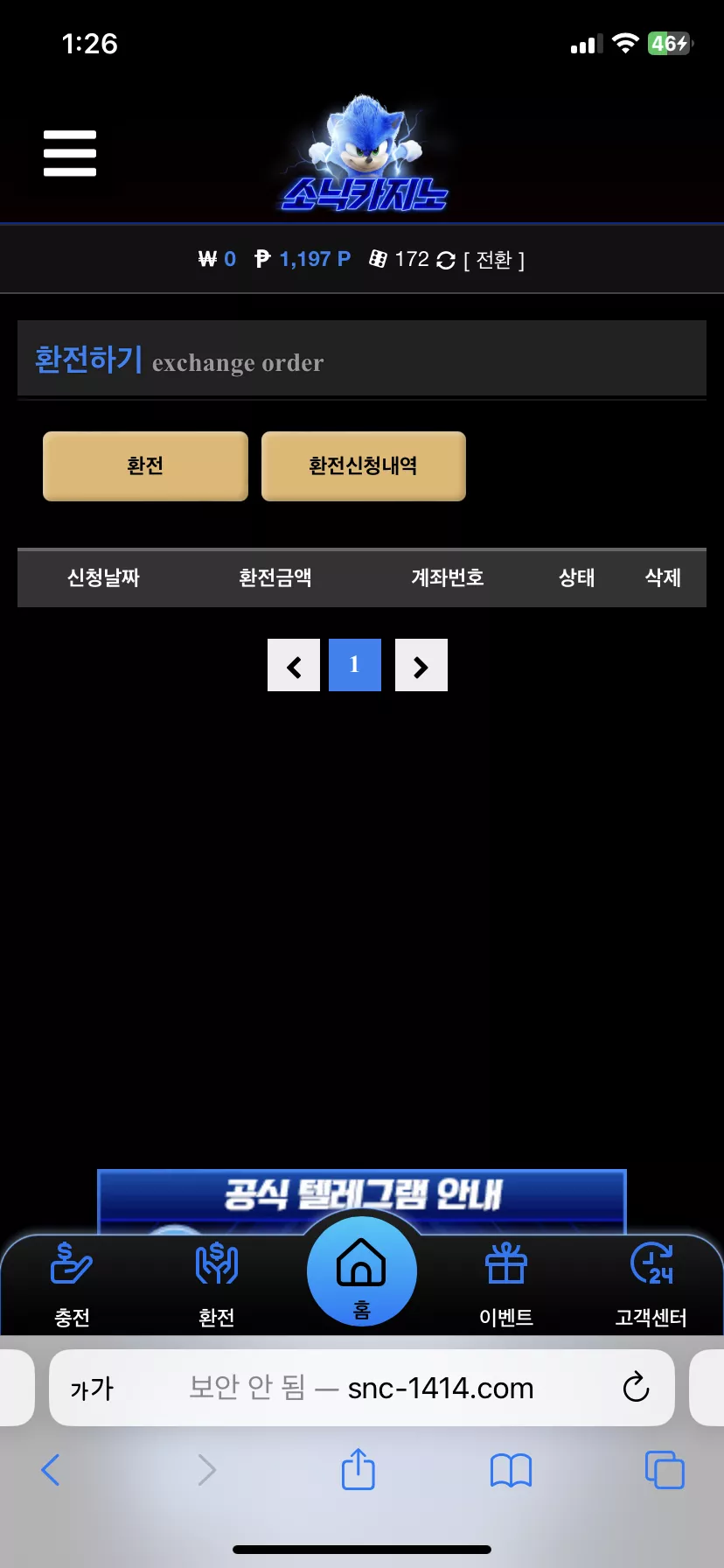Refresh balance with the sync icon

click(446, 260)
